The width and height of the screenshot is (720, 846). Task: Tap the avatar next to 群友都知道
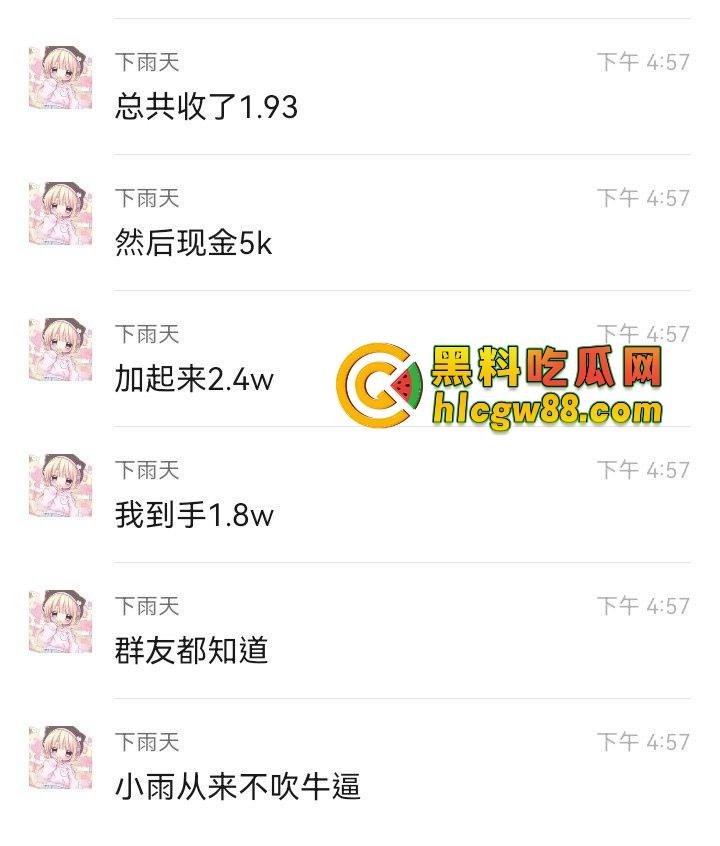coord(62,620)
